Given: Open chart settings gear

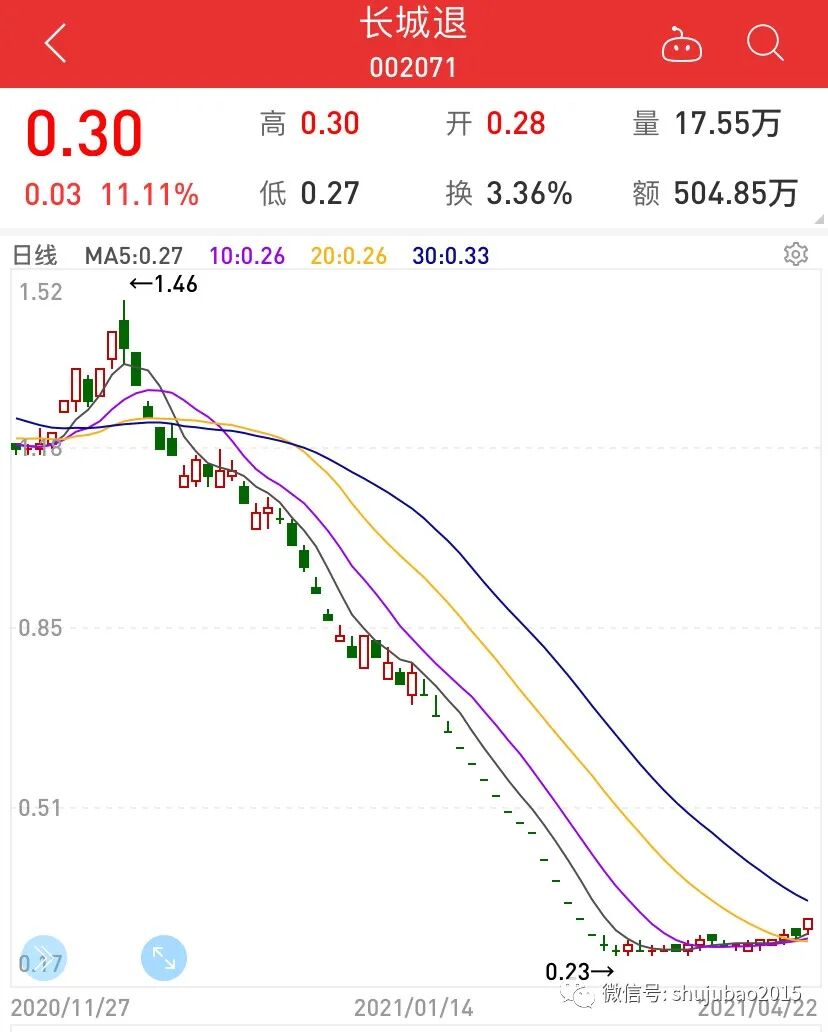Looking at the screenshot, I should coord(796,254).
